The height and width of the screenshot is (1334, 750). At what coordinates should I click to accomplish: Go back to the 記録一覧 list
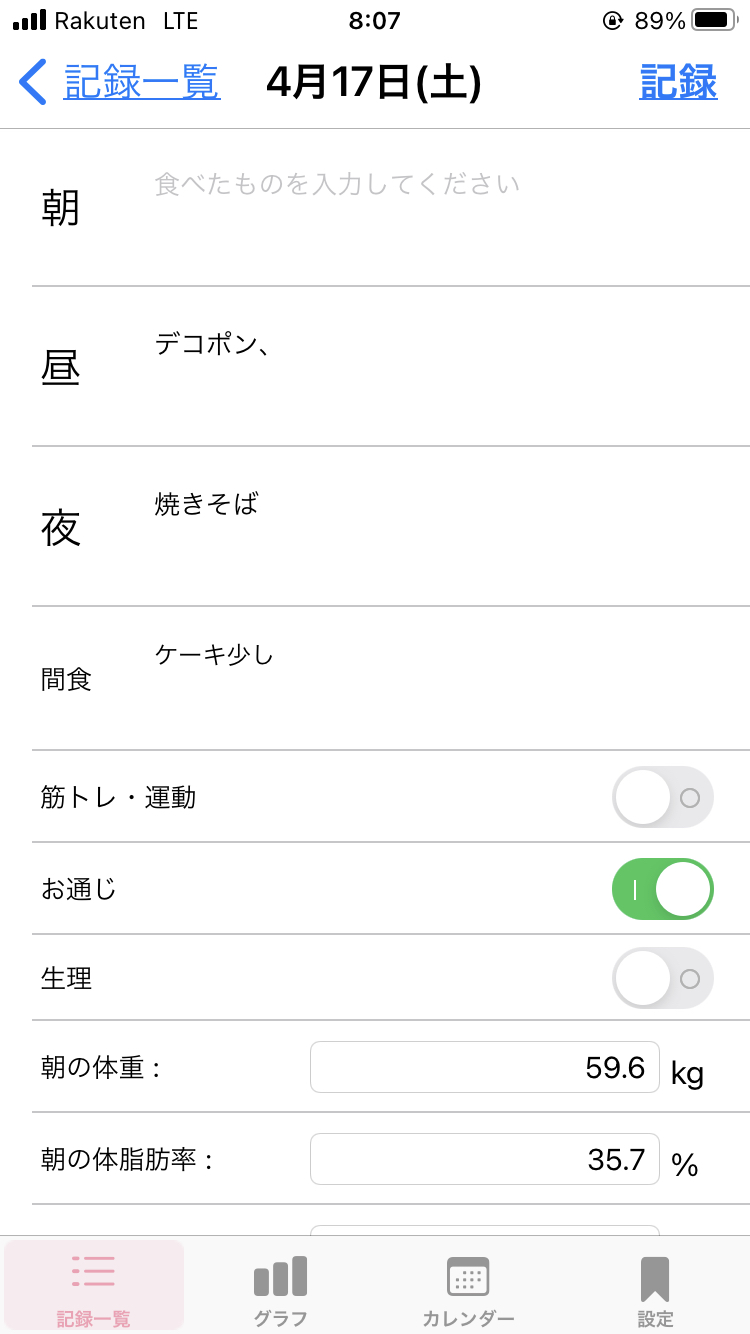(x=120, y=82)
